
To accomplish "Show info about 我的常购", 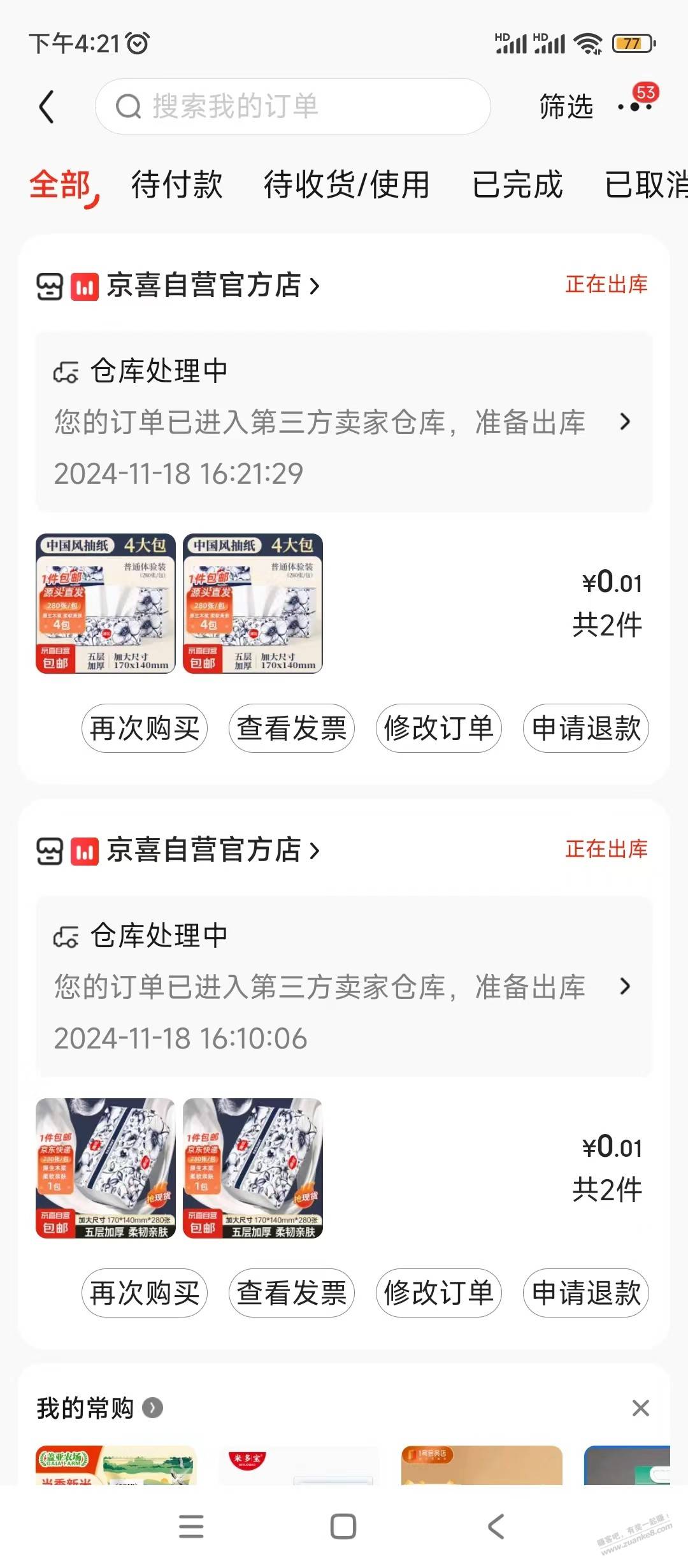I will tap(152, 1408).
